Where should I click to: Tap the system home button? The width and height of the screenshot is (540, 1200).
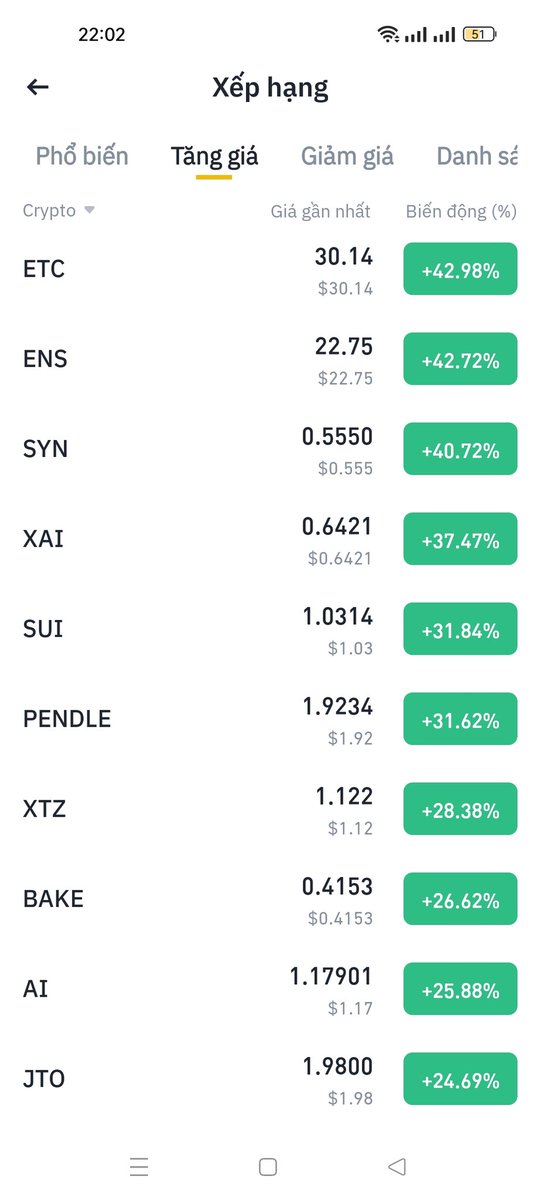click(x=268, y=1166)
